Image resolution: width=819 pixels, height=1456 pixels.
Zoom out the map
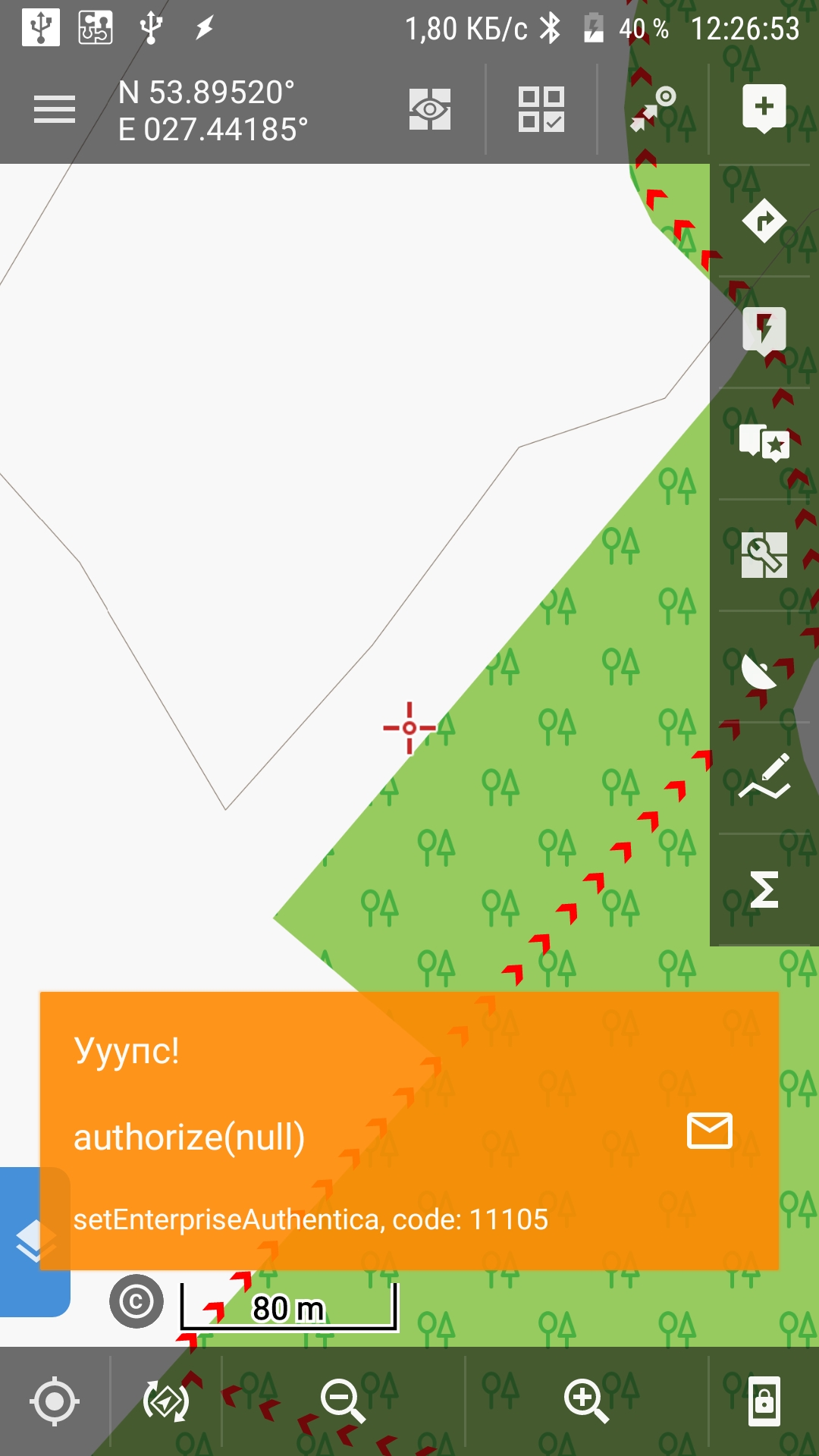[343, 1401]
